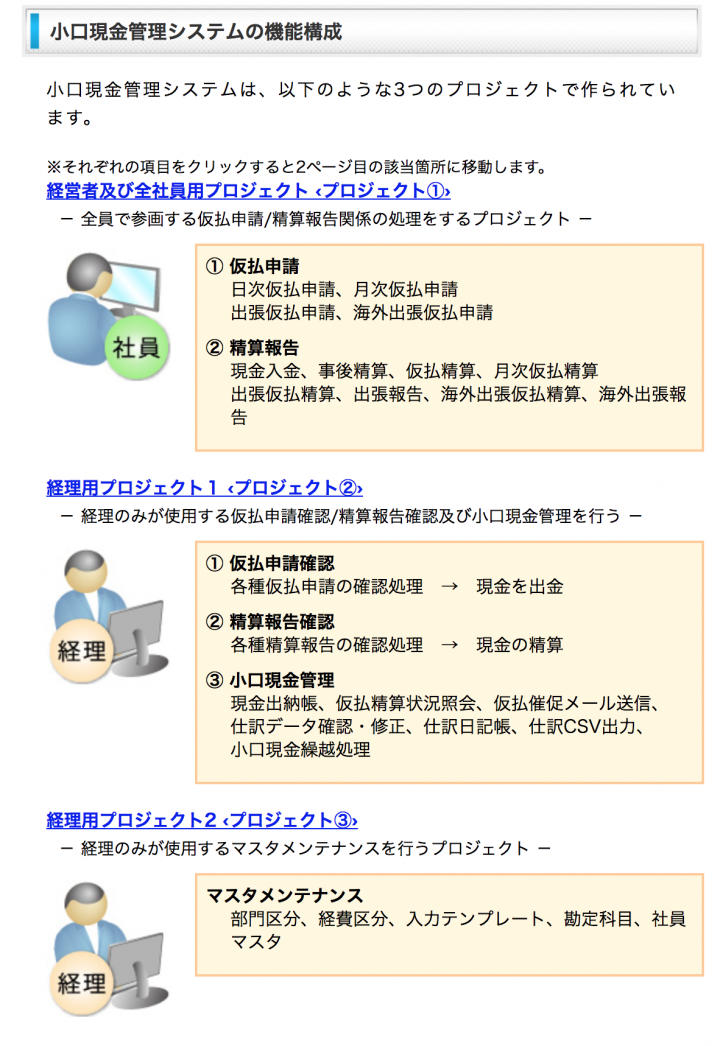The height and width of the screenshot is (1046, 720).
Task: Open the 経理用プロジェクト1 ‹プロジェクト②› link
Action: pos(204,488)
